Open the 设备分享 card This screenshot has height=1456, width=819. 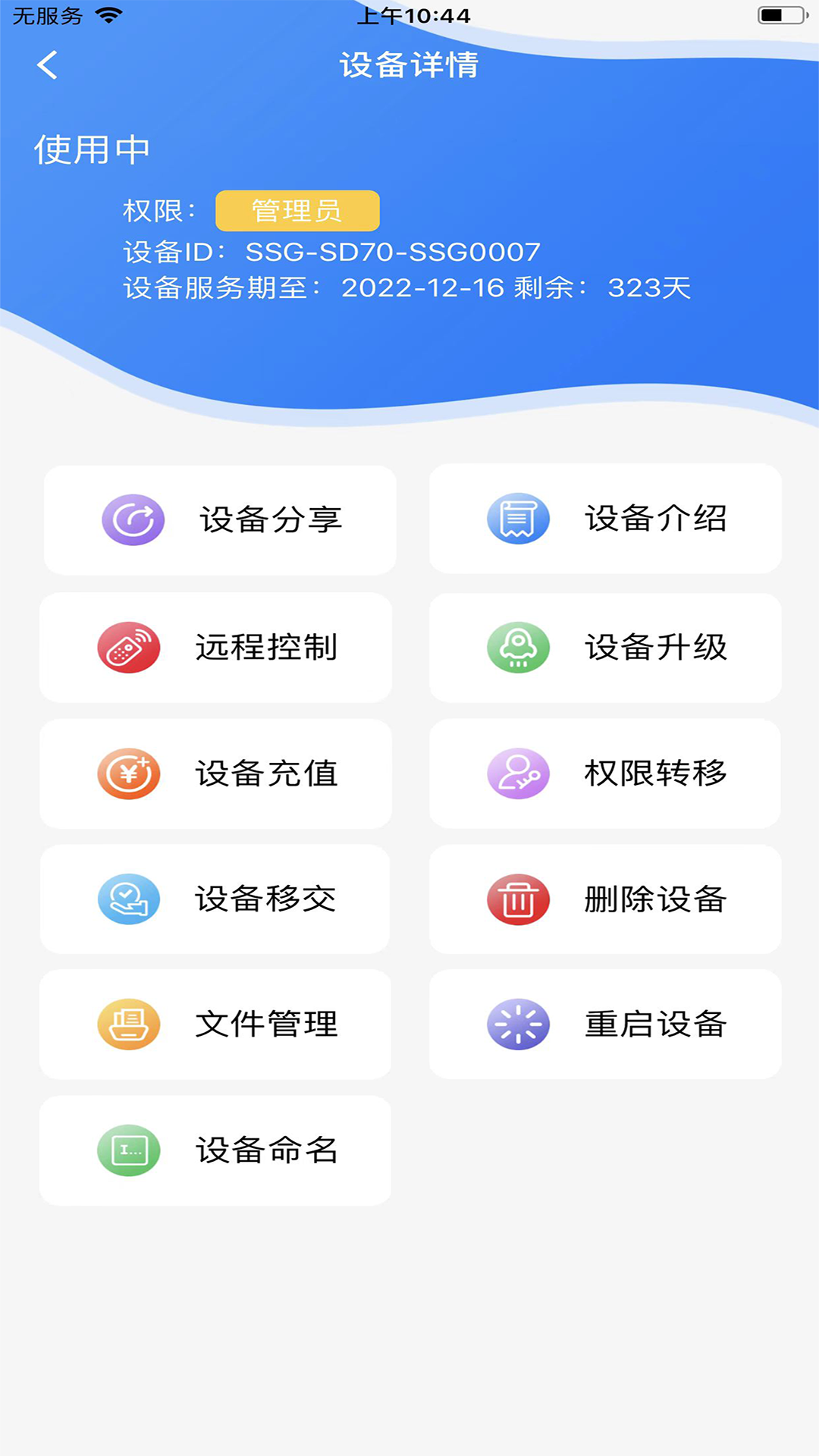220,519
